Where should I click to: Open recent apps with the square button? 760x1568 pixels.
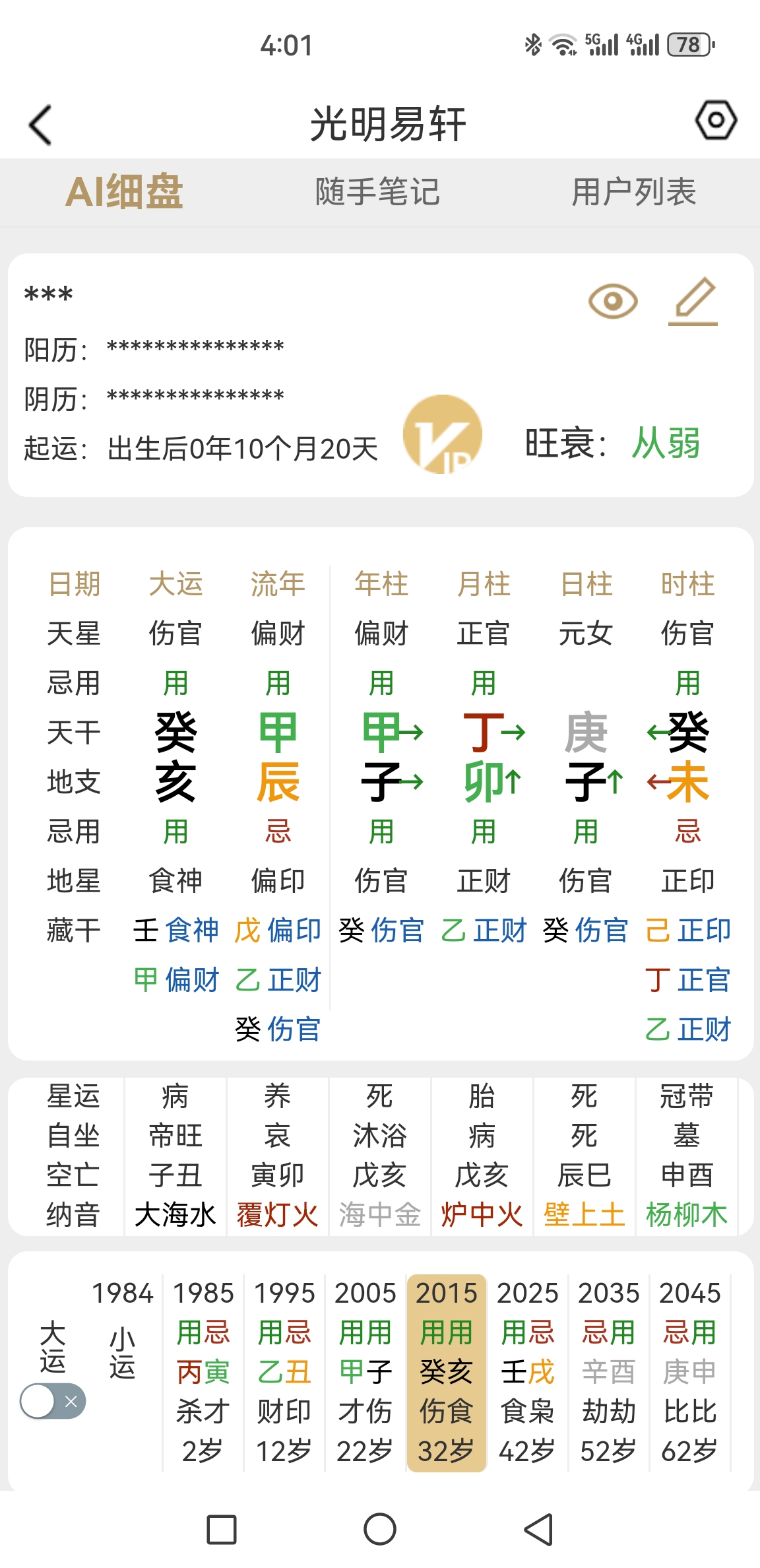[x=222, y=1529]
